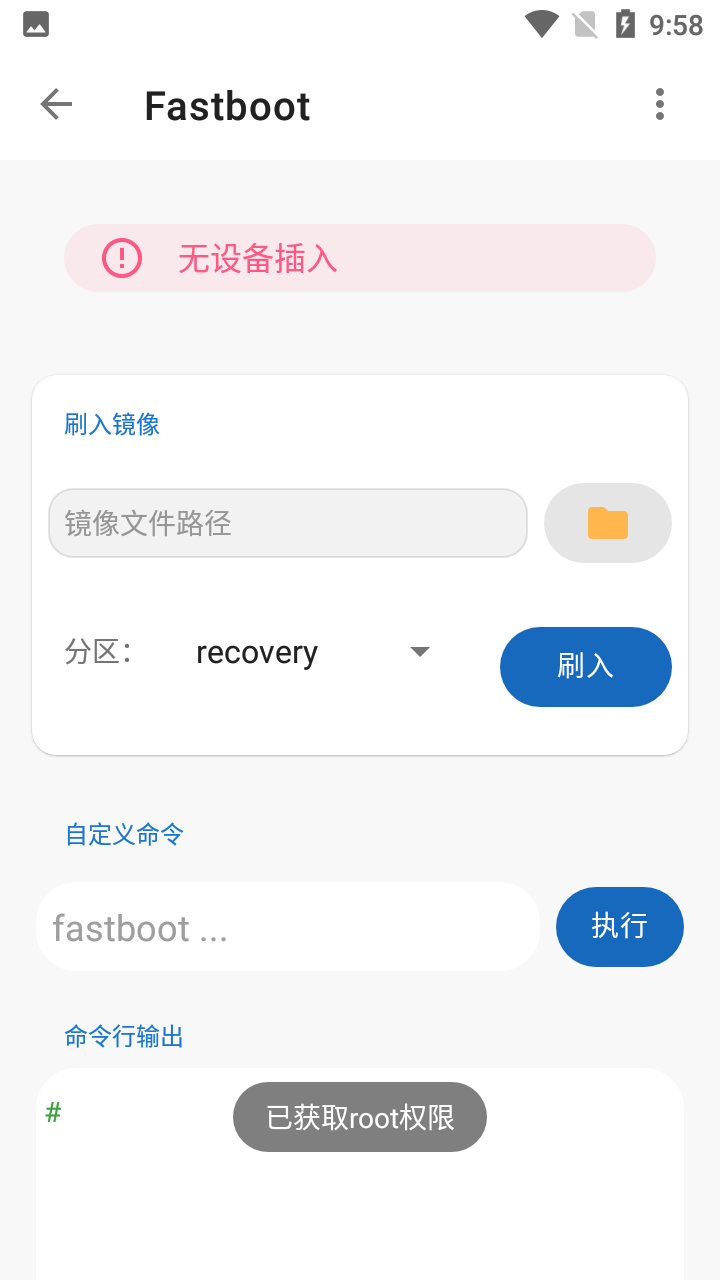Image resolution: width=720 pixels, height=1280 pixels.
Task: Select the 自定义命令 section label
Action: (123, 834)
